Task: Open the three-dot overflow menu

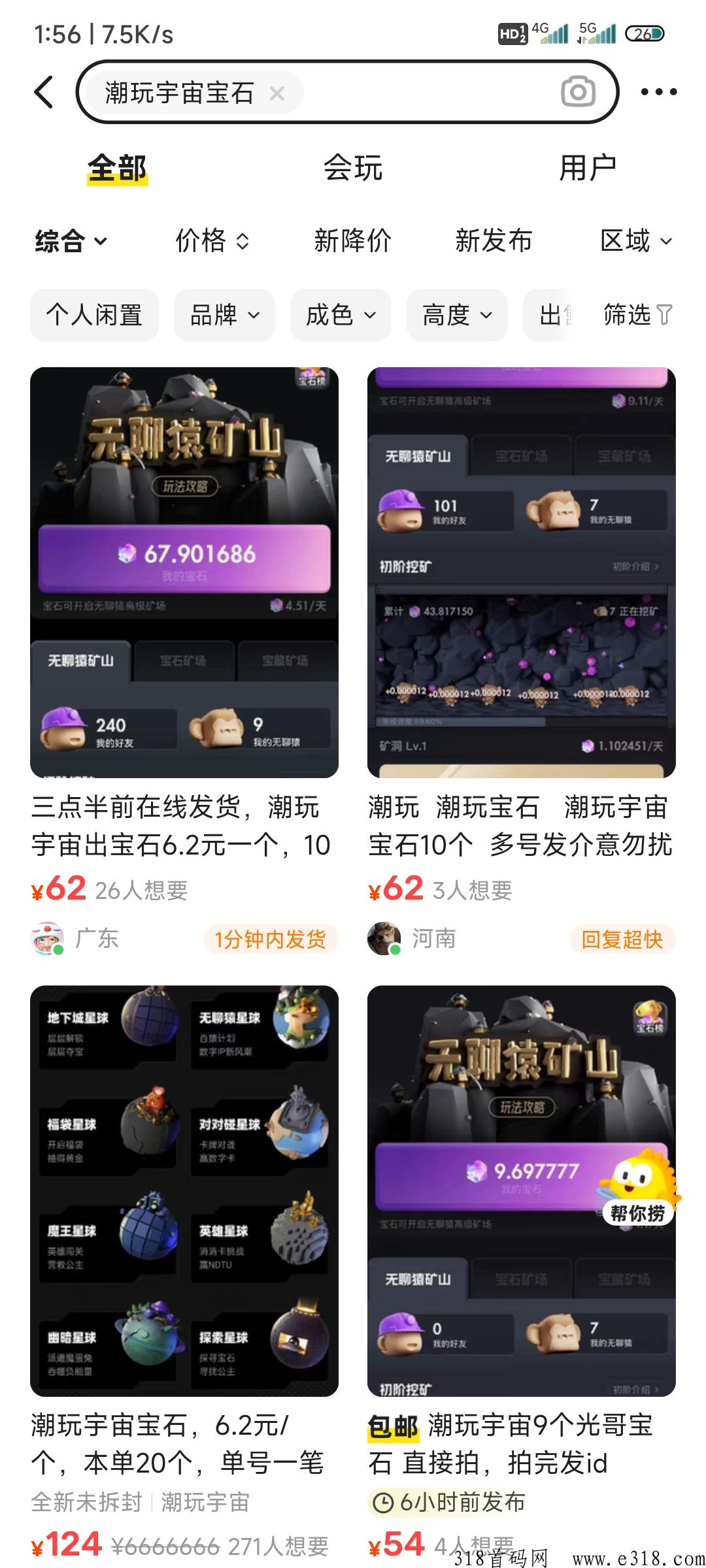Action: tap(658, 92)
